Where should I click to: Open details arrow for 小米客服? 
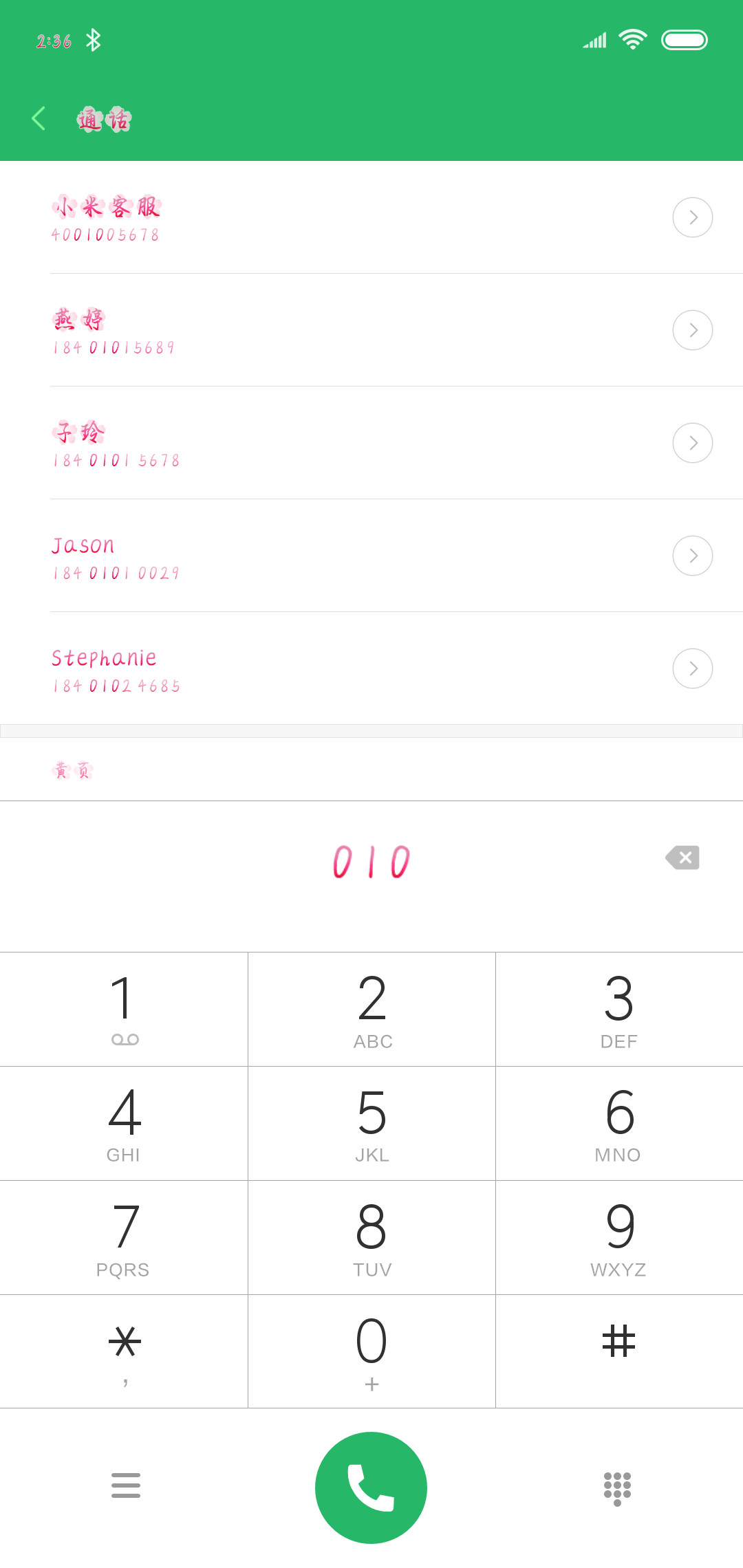tap(692, 217)
